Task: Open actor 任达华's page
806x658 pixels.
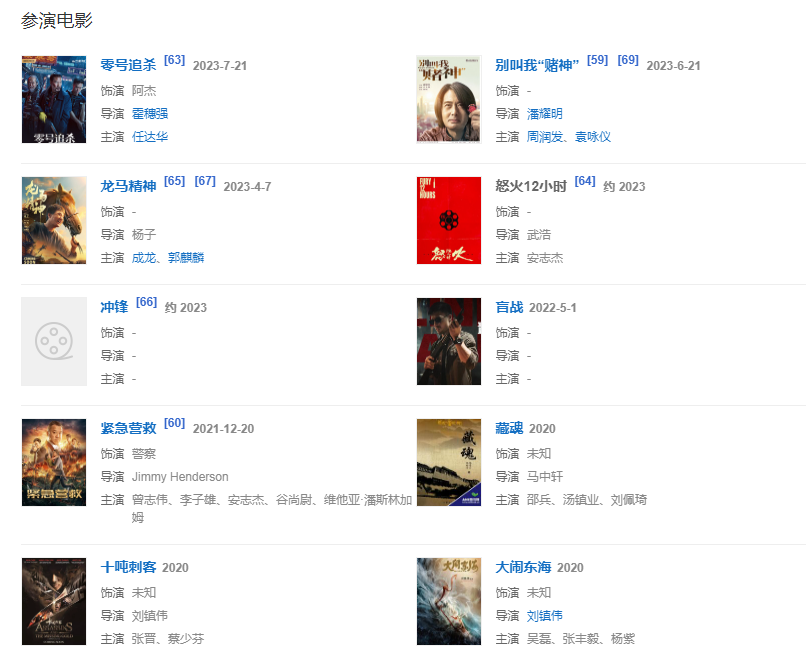Action: (x=150, y=136)
